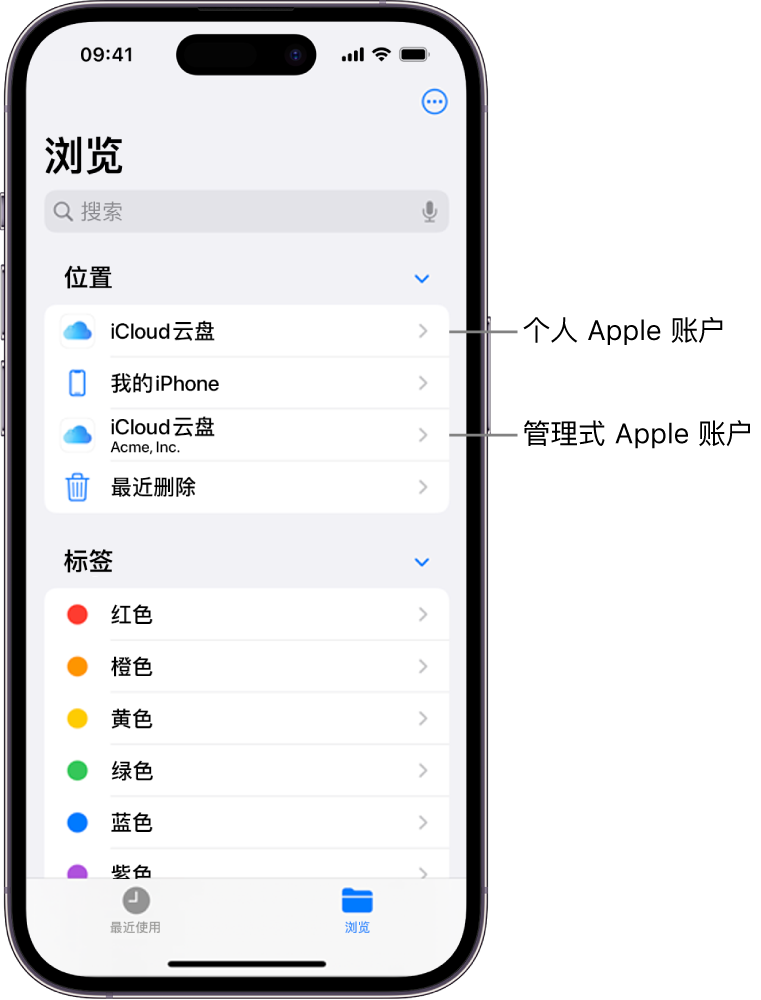Open the more options ellipsis menu

point(434,102)
